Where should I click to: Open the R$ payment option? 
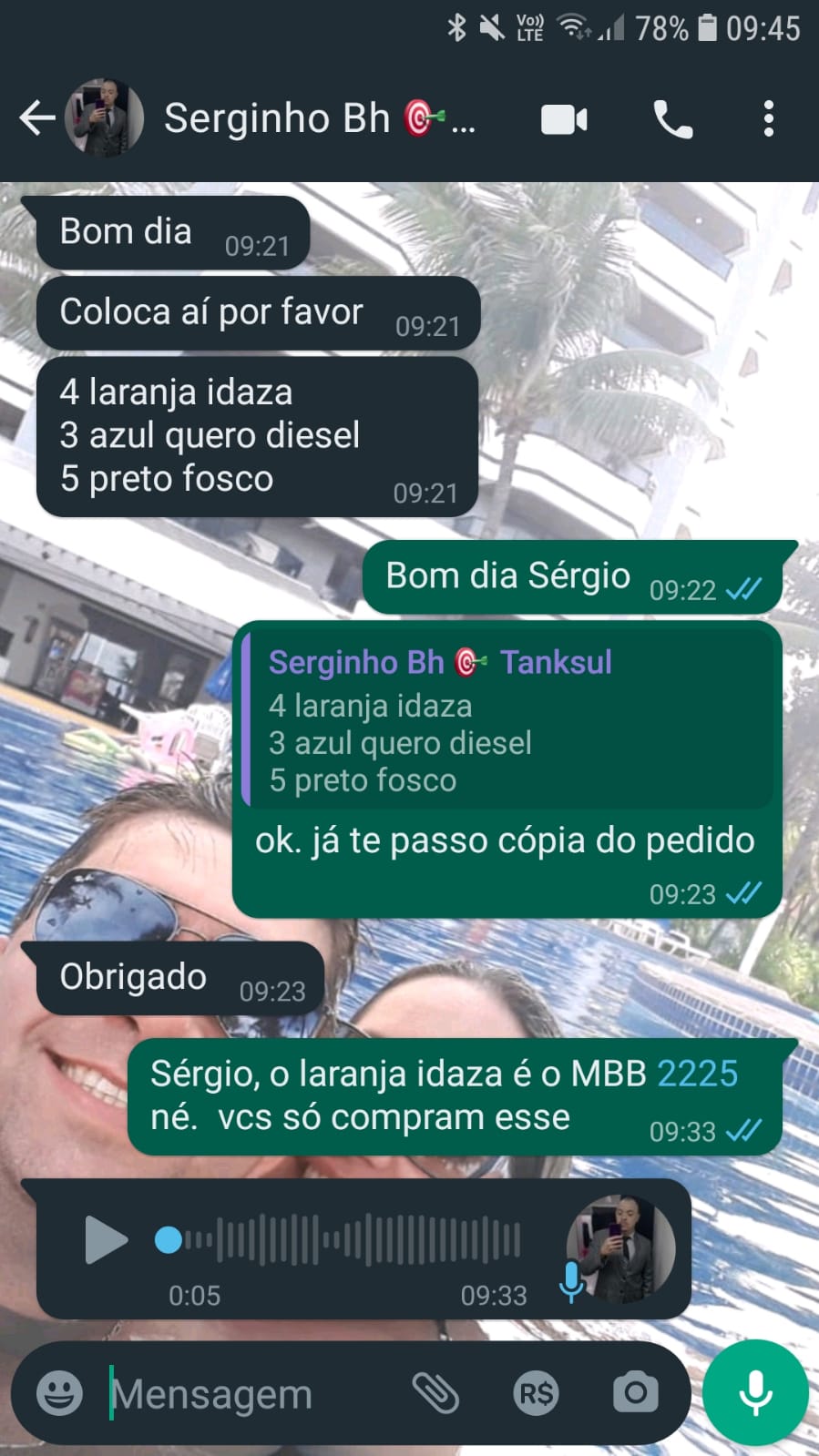point(536,1393)
